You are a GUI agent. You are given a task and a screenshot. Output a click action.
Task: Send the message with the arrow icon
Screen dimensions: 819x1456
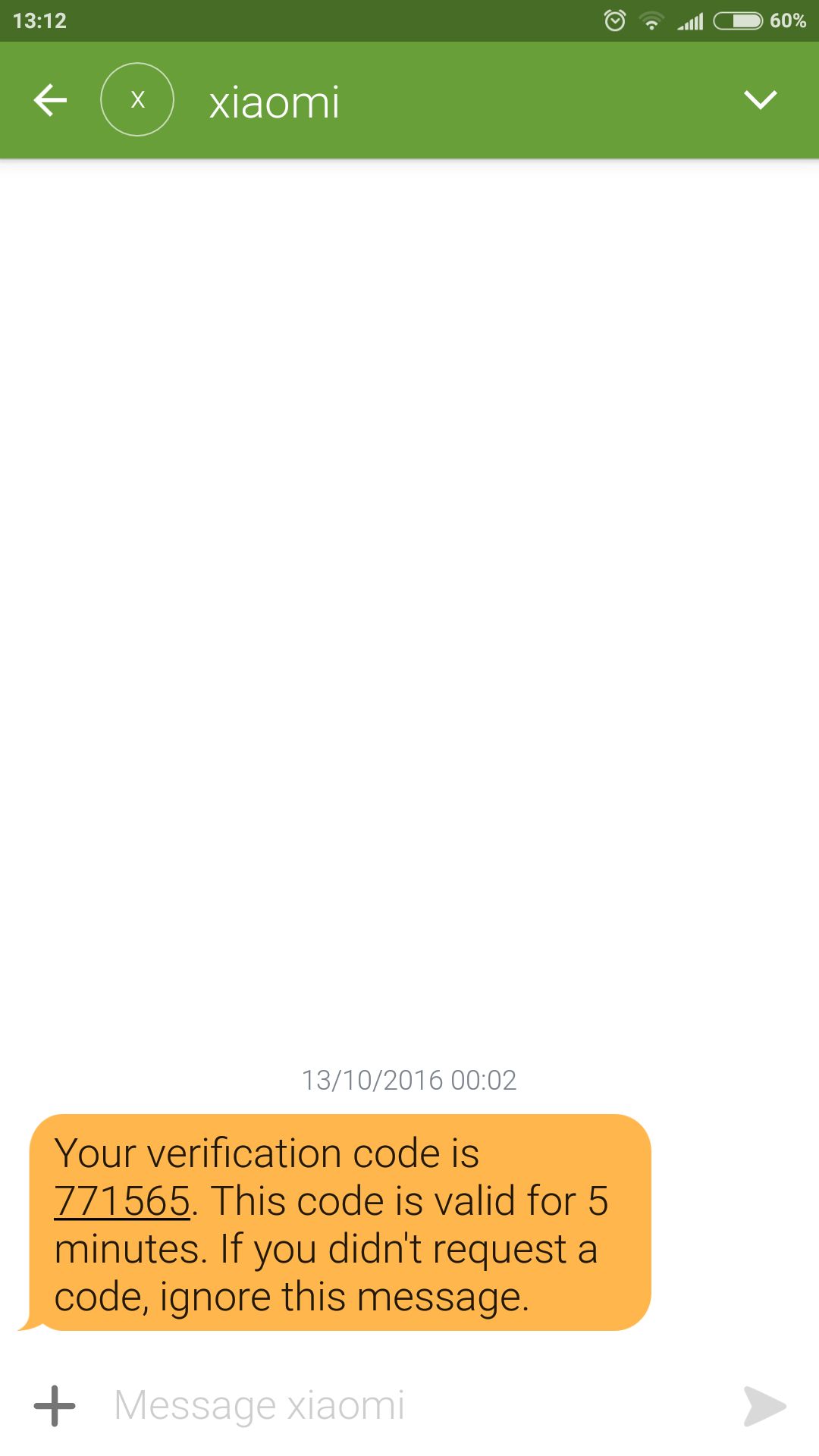point(764,1406)
